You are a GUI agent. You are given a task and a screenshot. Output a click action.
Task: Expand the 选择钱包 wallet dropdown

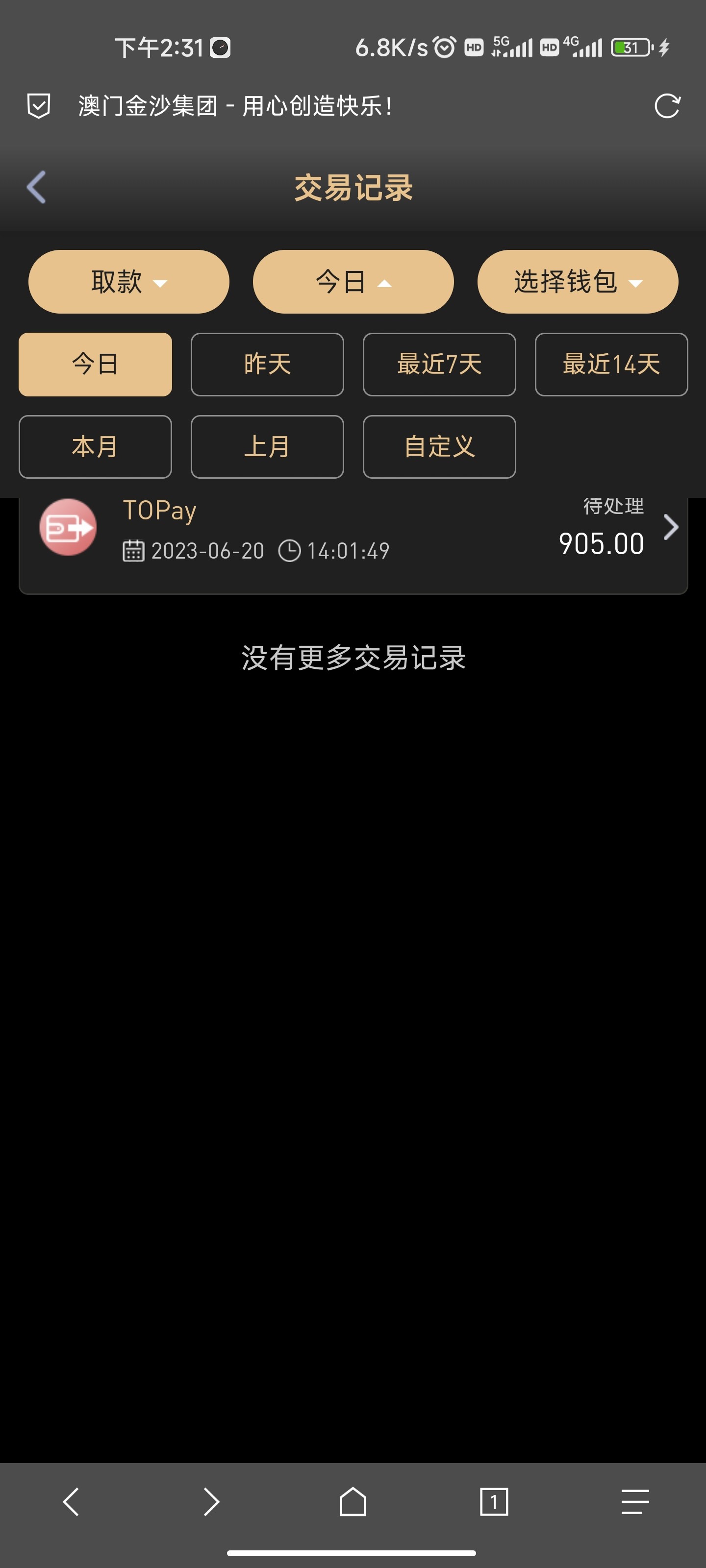tap(577, 282)
